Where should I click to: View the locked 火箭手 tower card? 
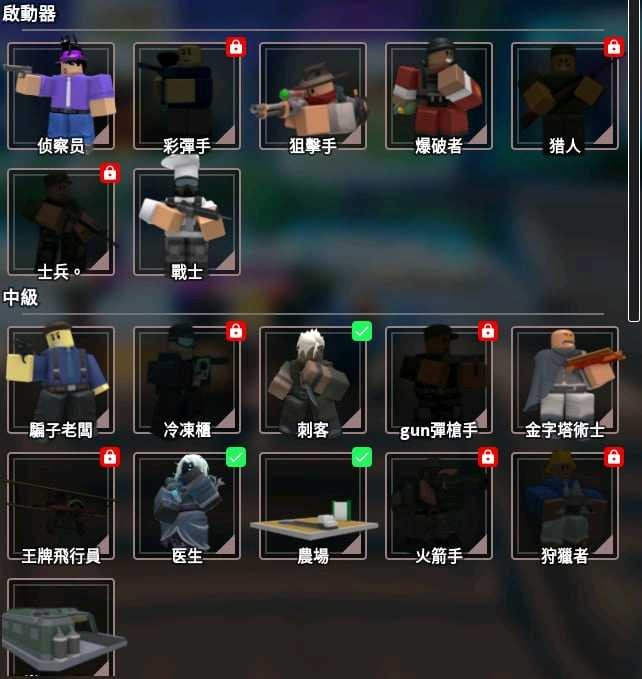click(439, 506)
